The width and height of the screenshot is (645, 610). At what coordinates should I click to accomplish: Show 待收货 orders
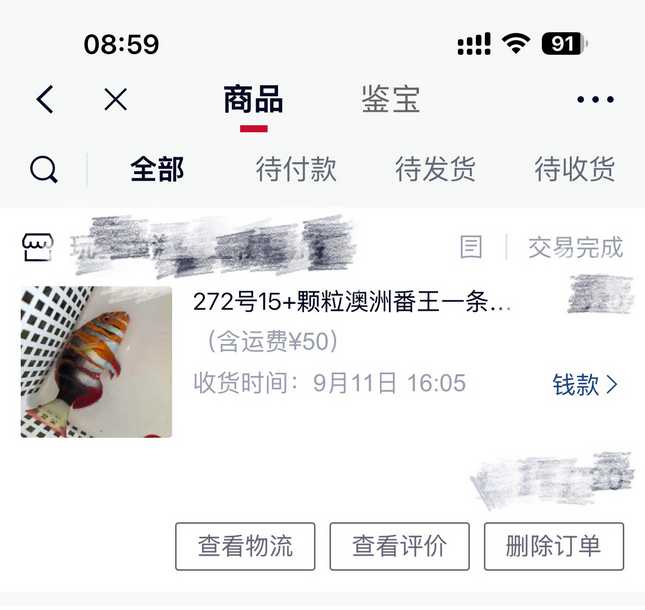[x=574, y=170]
